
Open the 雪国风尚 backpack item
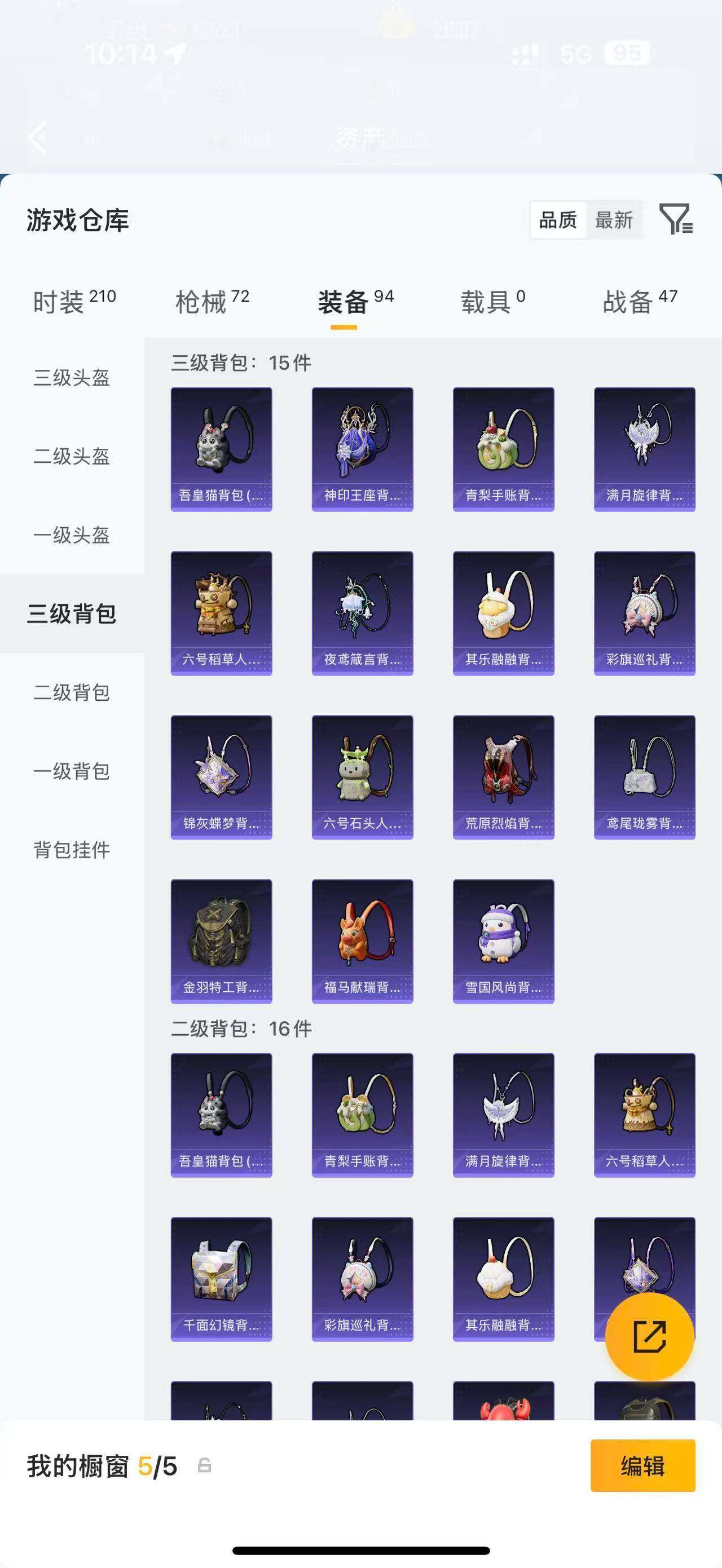tap(504, 941)
